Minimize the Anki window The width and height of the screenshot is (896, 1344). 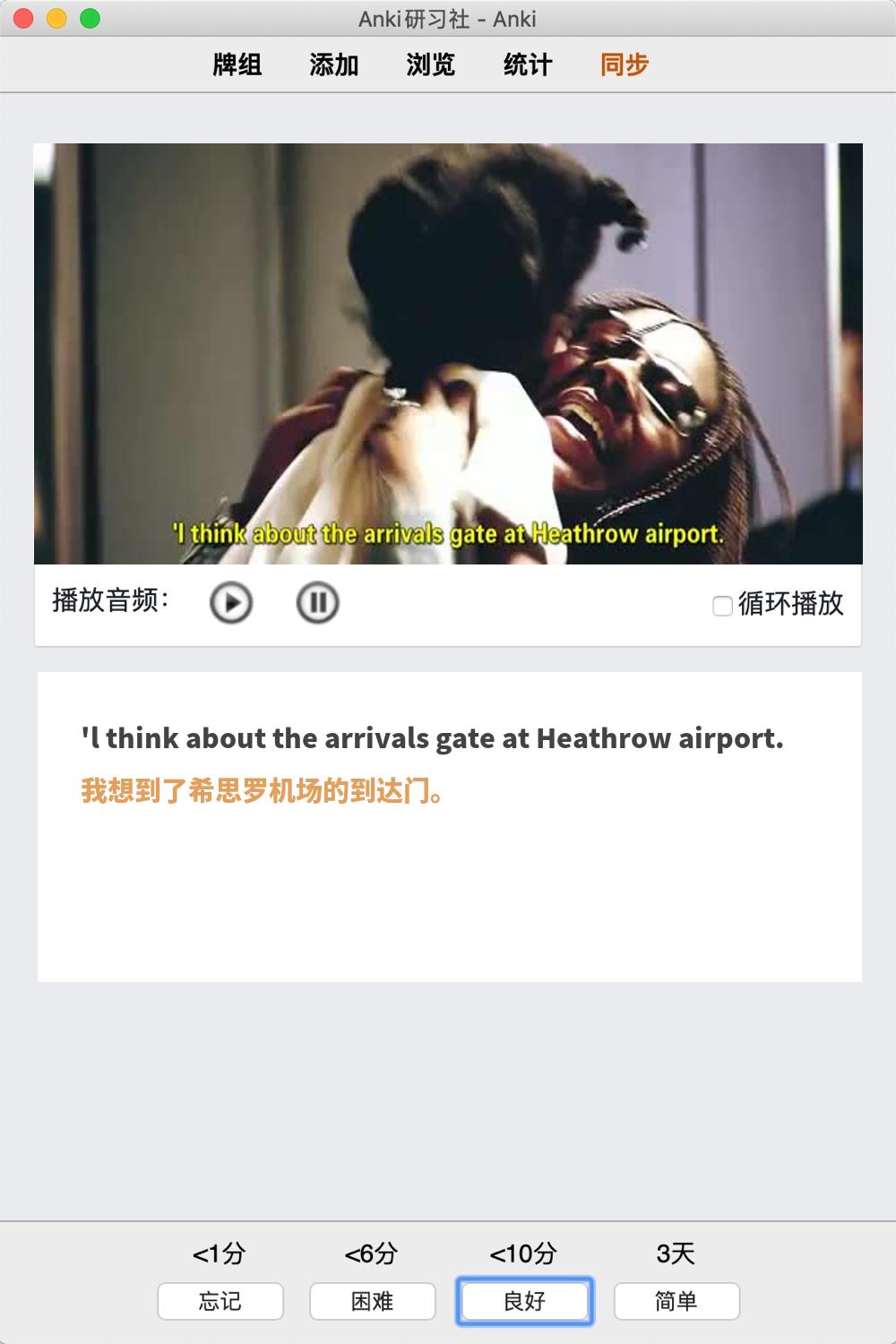coord(56,19)
